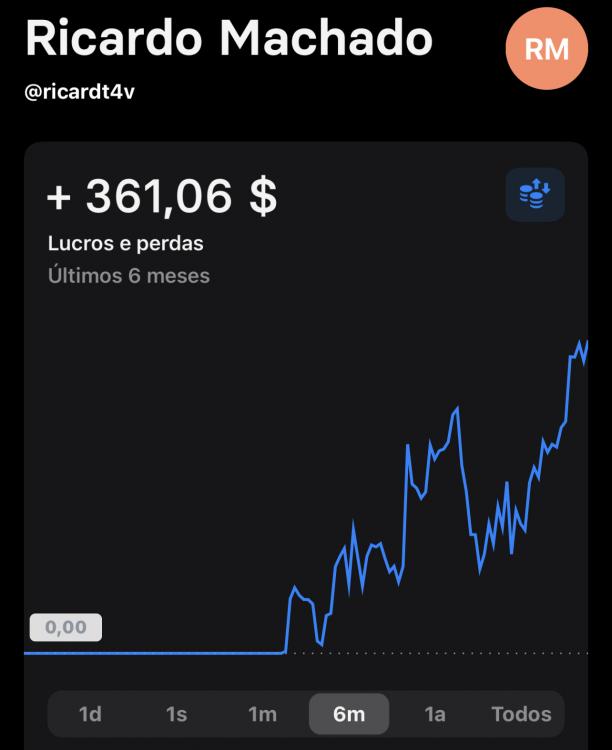This screenshot has height=750, width=612.
Task: Open the RM profile avatar
Action: 546,49
